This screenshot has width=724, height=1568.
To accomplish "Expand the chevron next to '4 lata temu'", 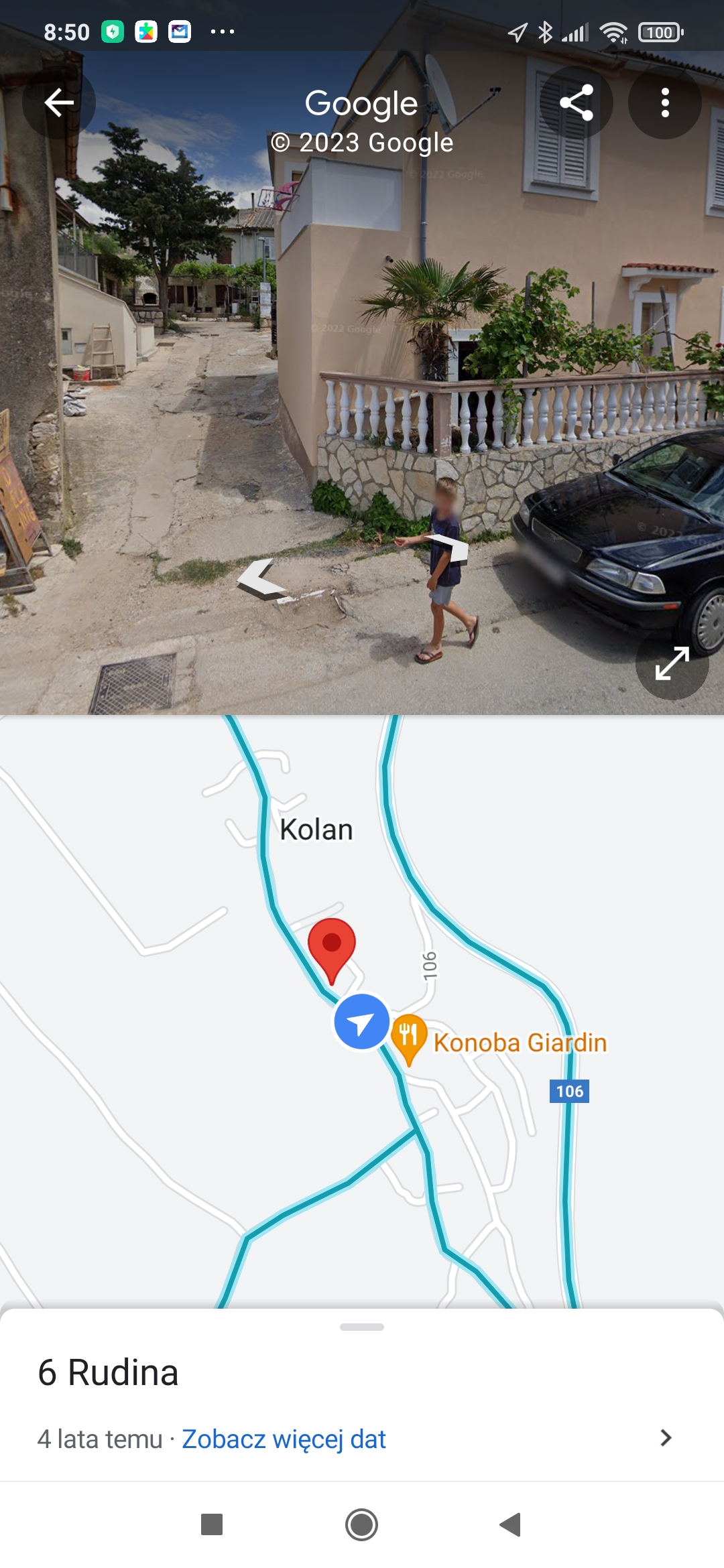I will pos(665,1438).
